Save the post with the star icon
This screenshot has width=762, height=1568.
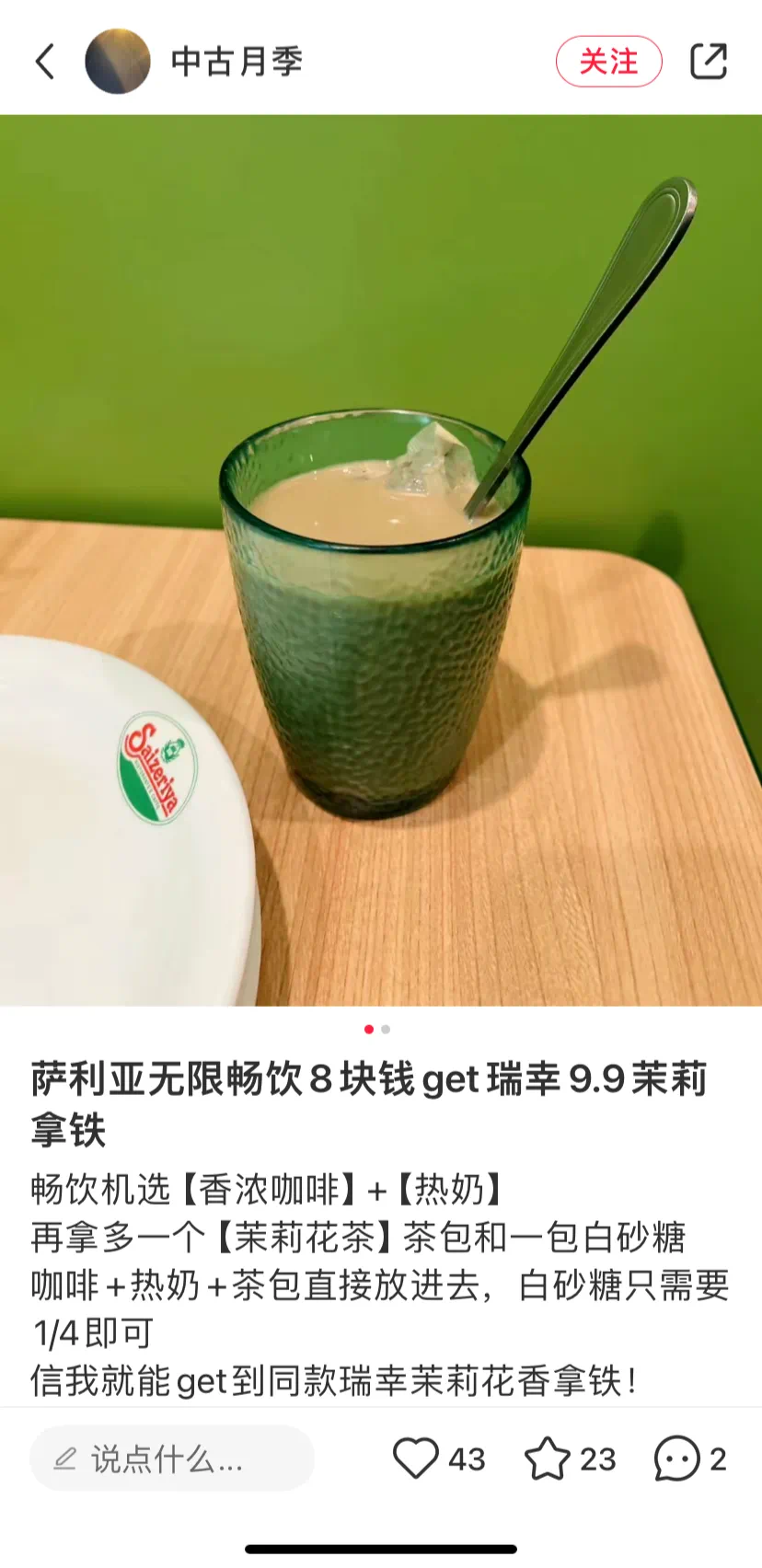coord(547,1458)
